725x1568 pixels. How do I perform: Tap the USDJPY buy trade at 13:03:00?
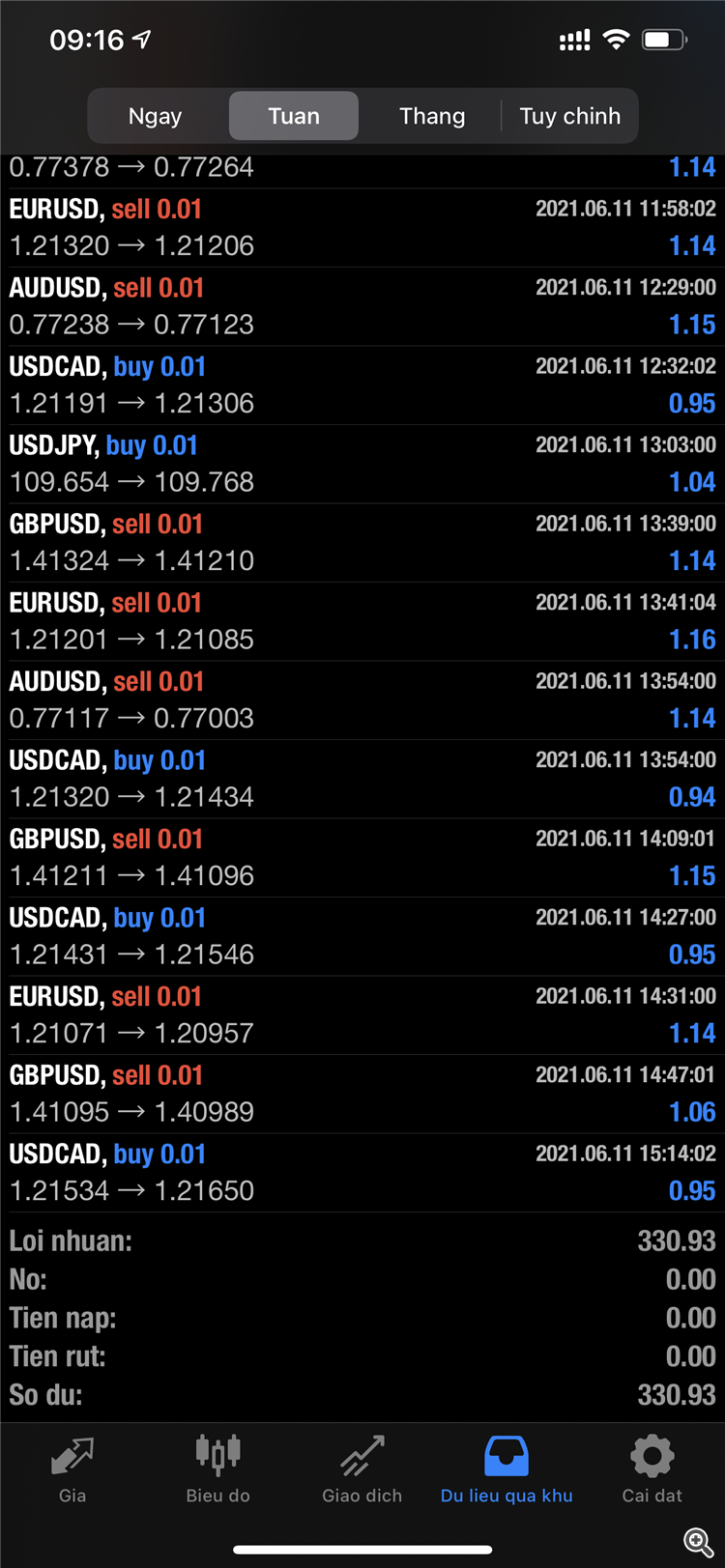tap(362, 464)
